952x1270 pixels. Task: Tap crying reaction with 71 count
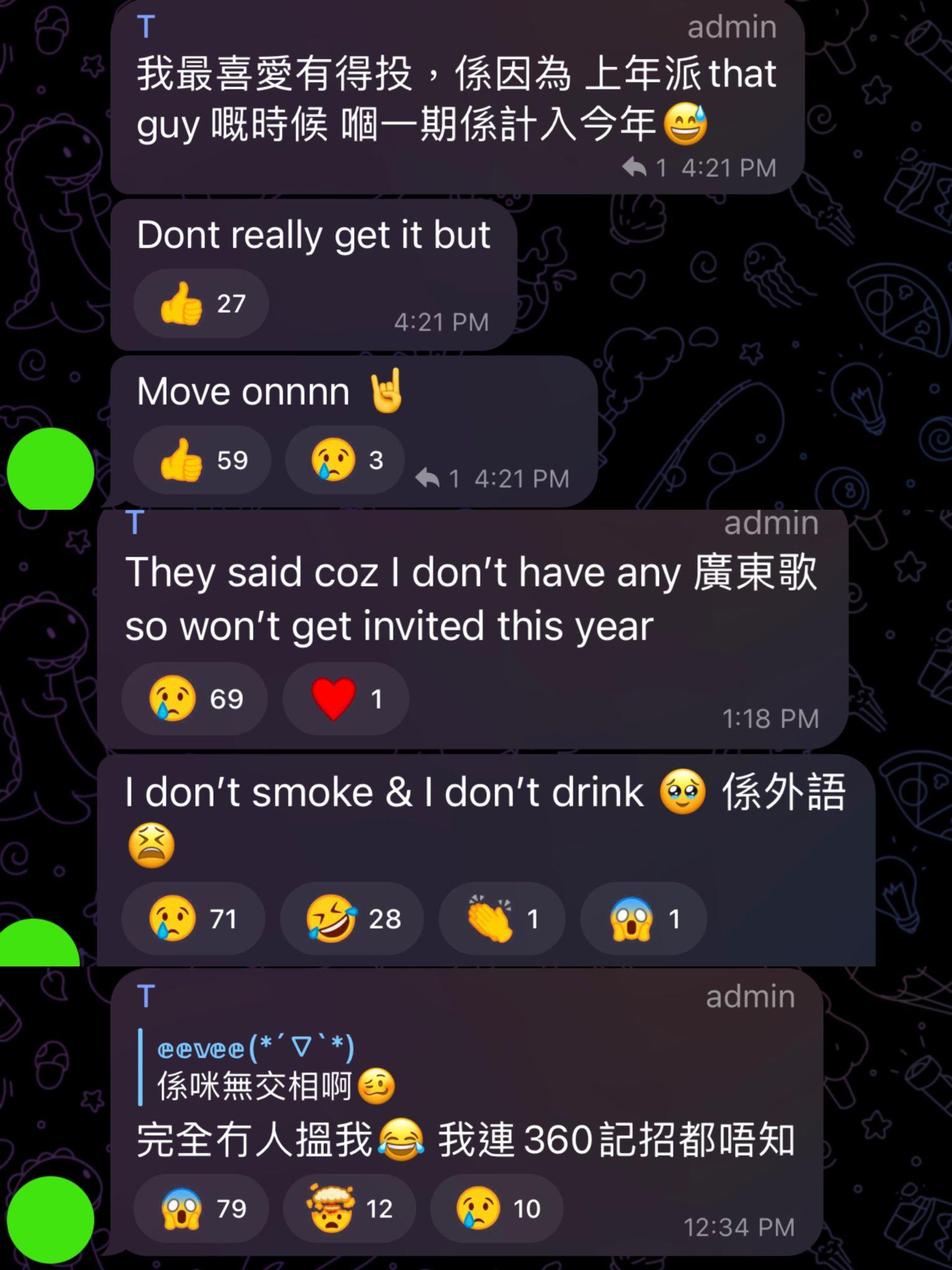(193, 918)
